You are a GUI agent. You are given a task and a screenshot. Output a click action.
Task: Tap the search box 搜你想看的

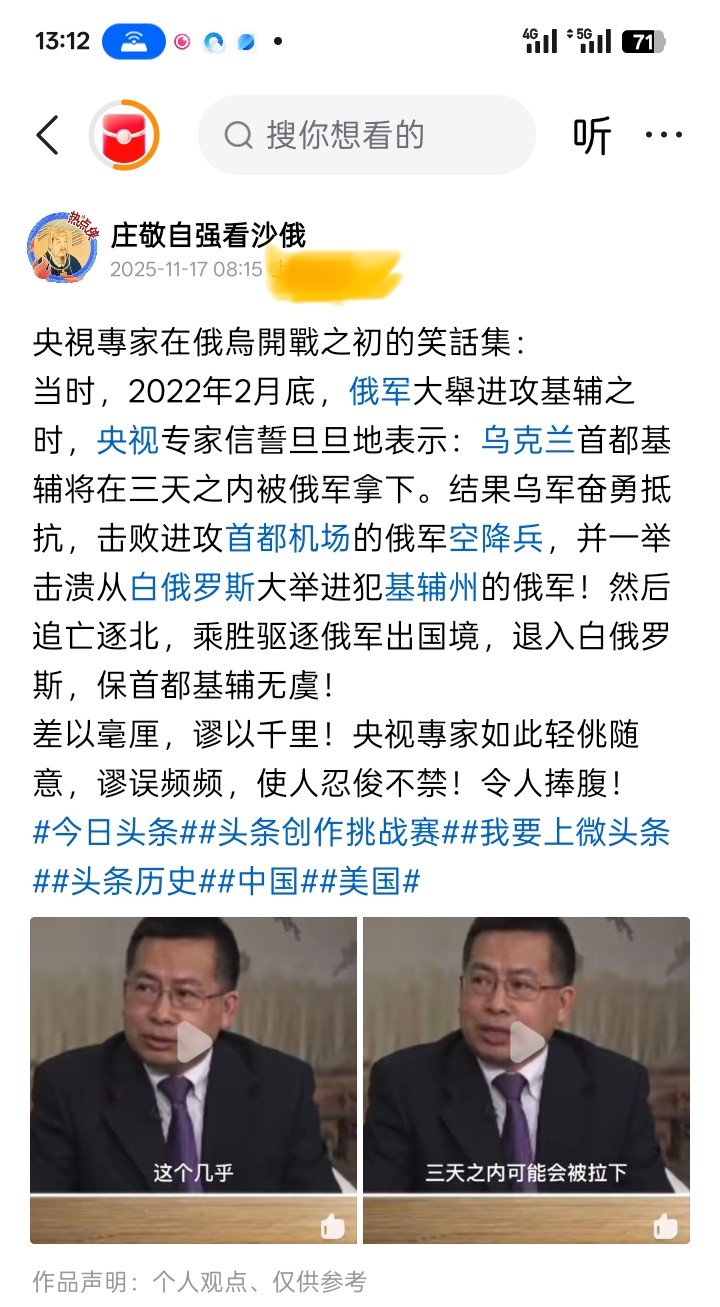[x=365, y=135]
